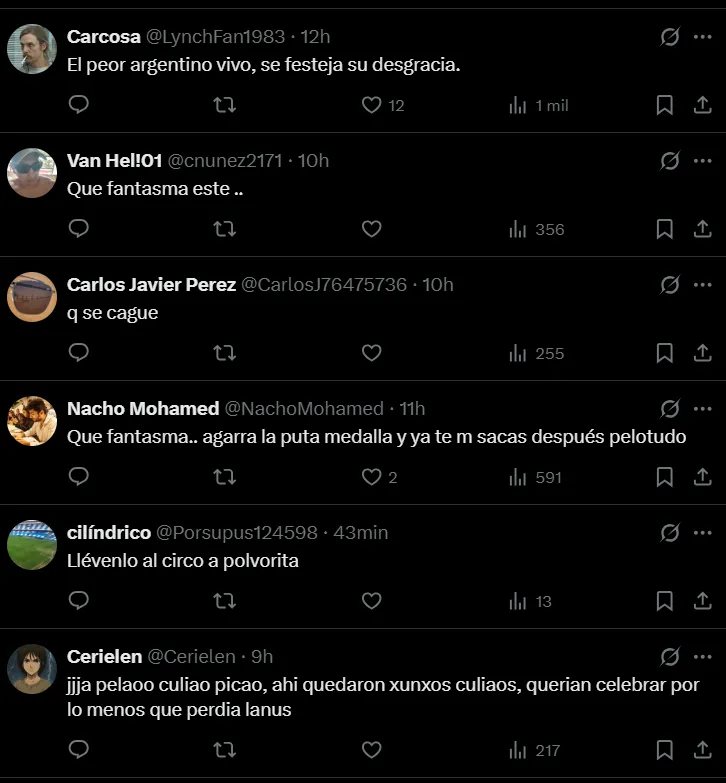Like Carcosa's reply
This screenshot has height=783, width=726.
click(372, 105)
